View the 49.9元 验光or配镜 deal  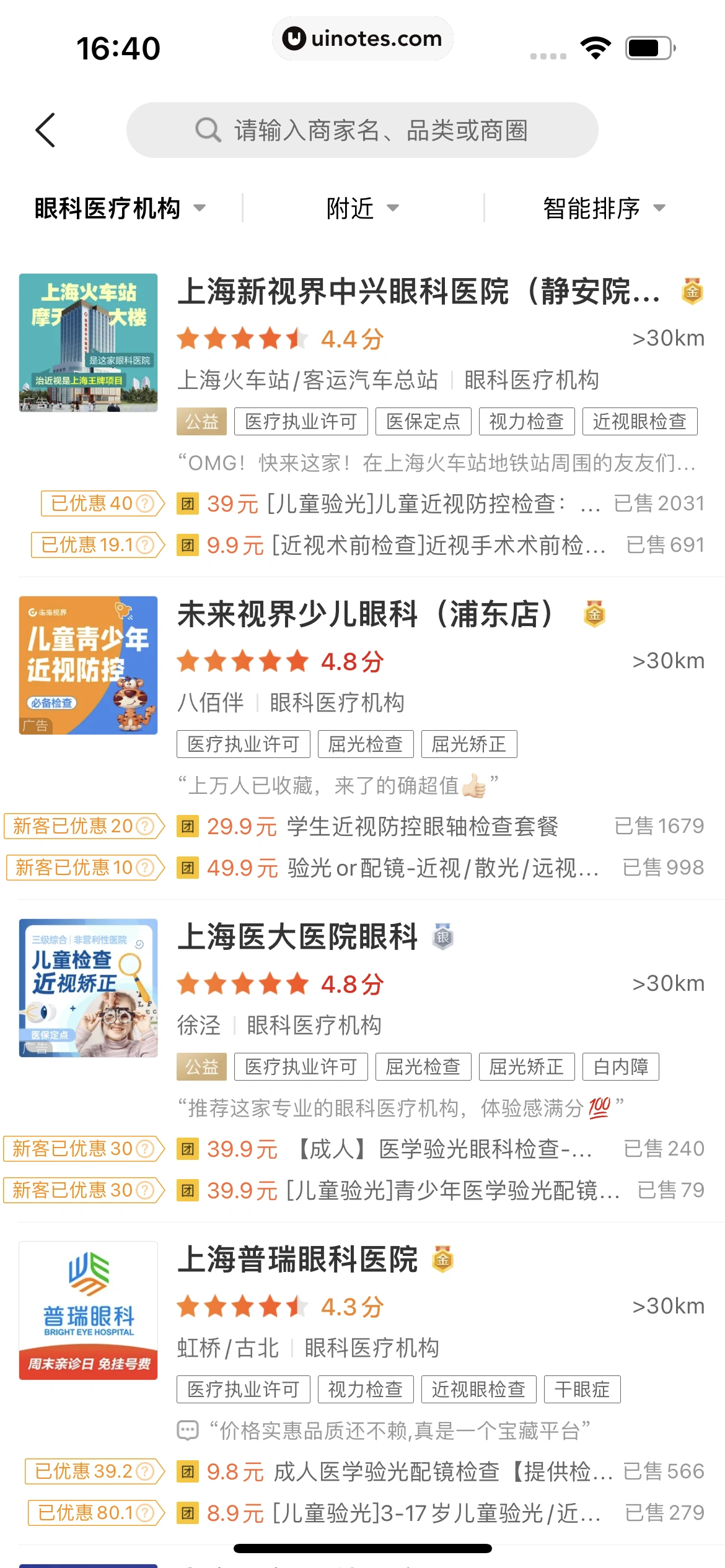403,868
